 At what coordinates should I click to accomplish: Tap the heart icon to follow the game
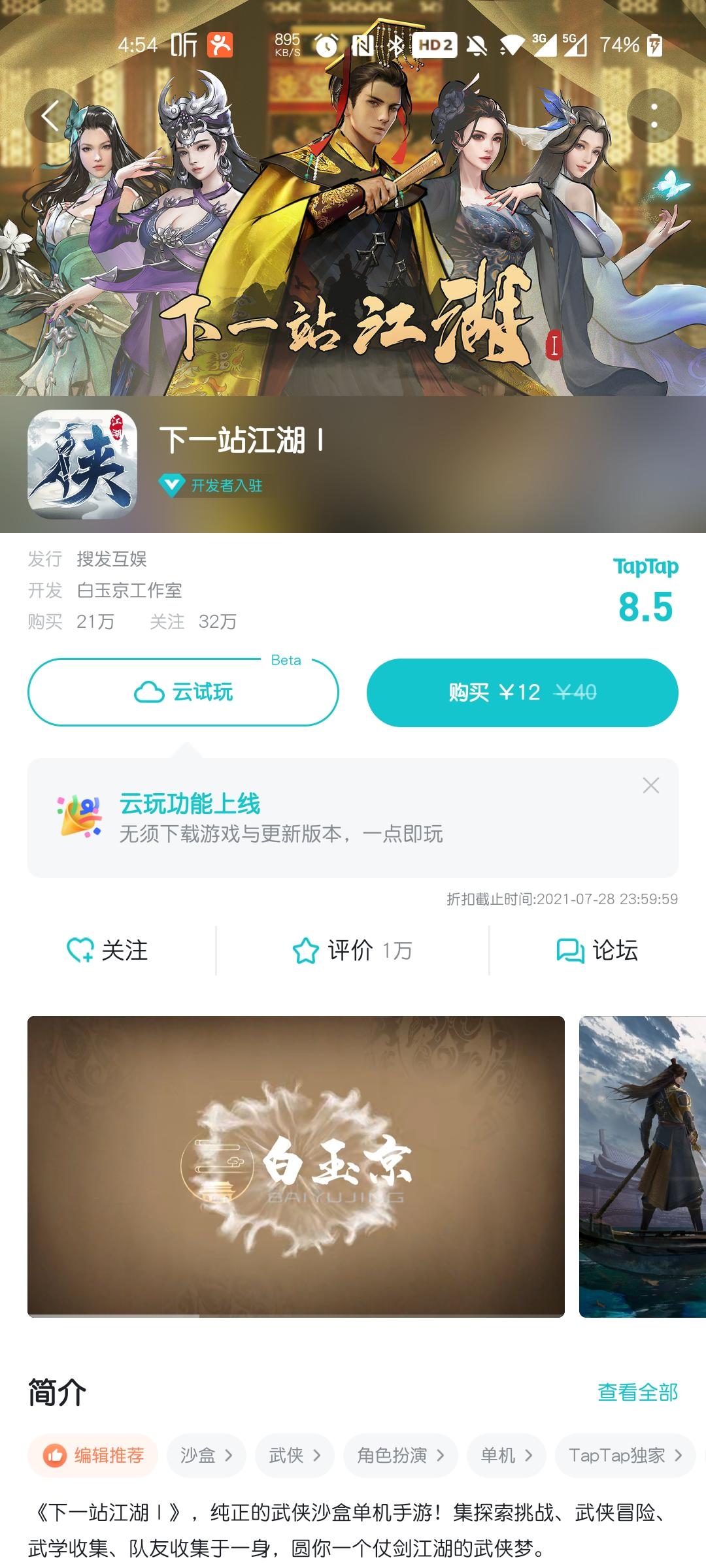pos(80,951)
